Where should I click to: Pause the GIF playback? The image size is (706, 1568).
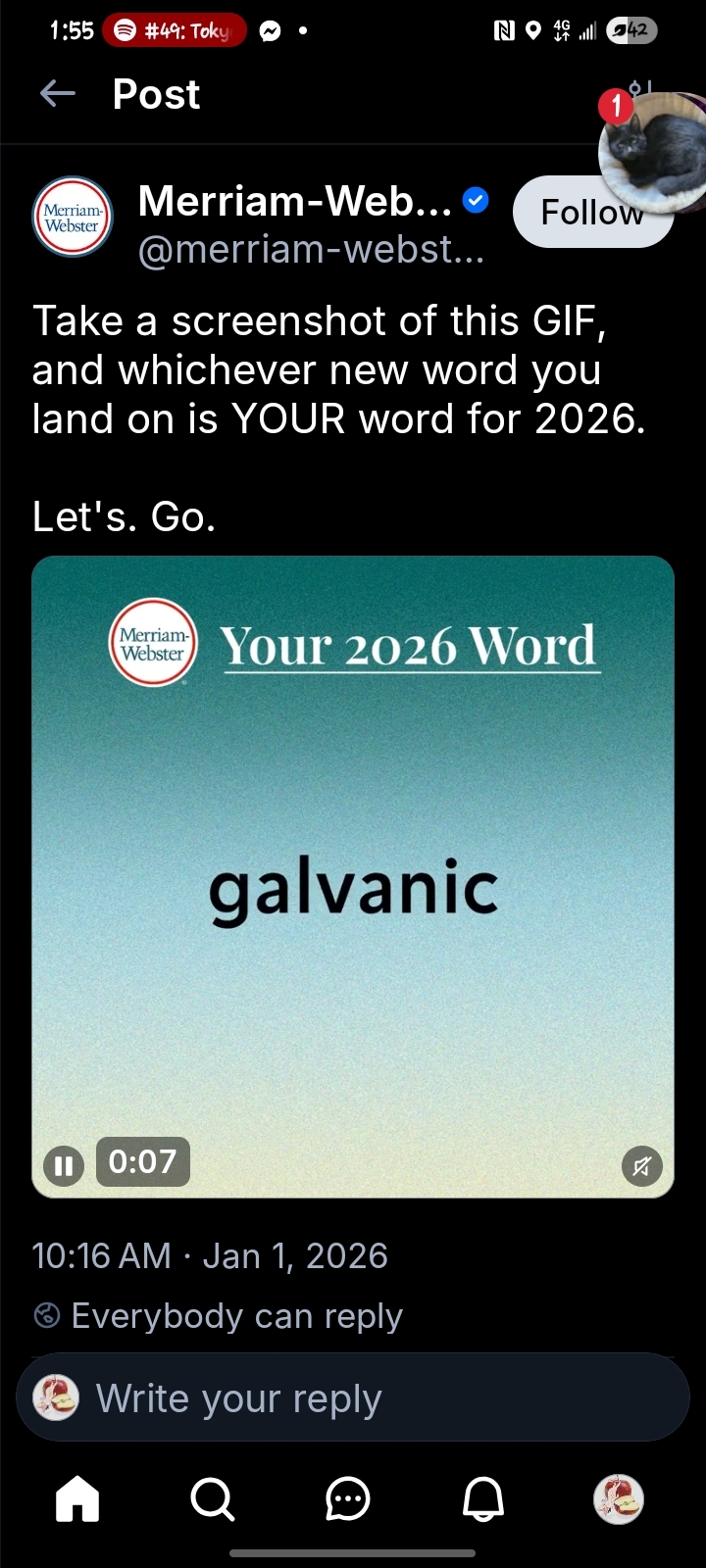coord(64,1166)
